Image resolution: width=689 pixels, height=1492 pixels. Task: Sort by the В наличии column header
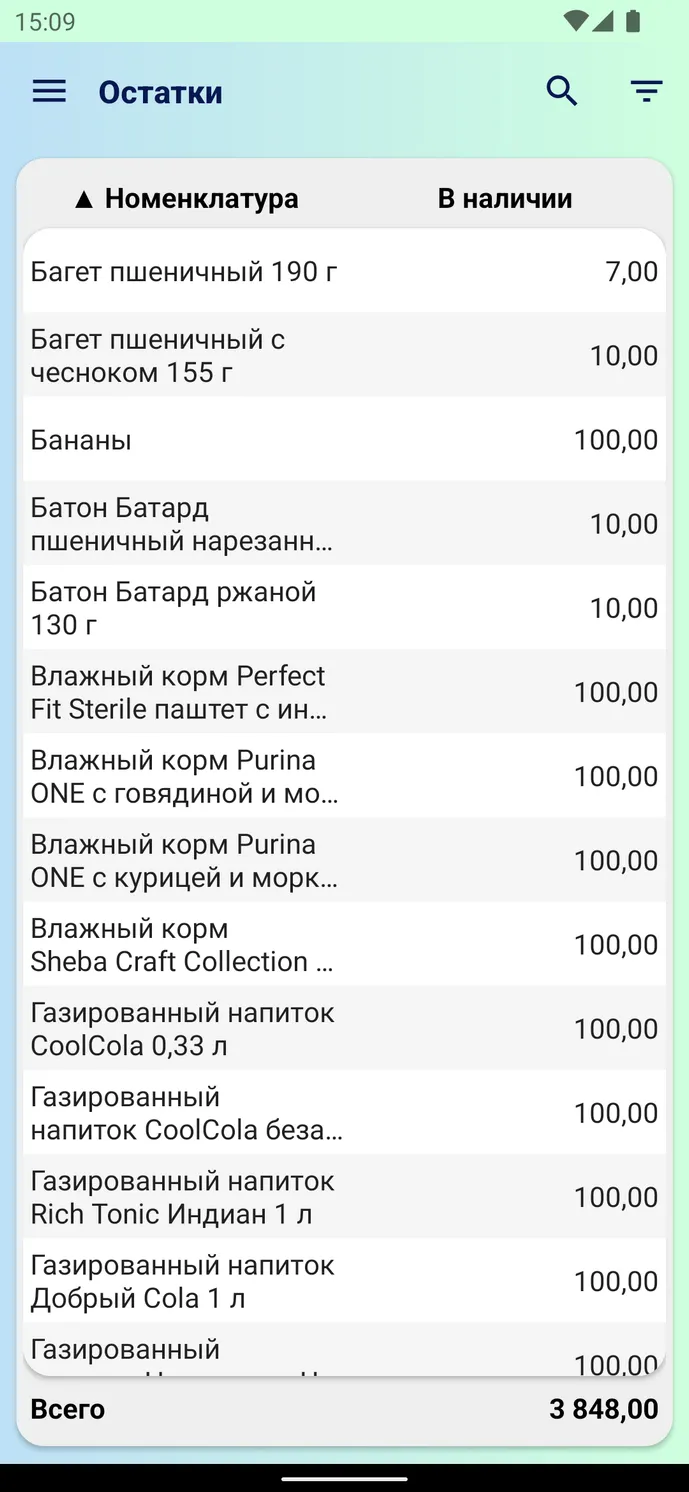click(505, 198)
